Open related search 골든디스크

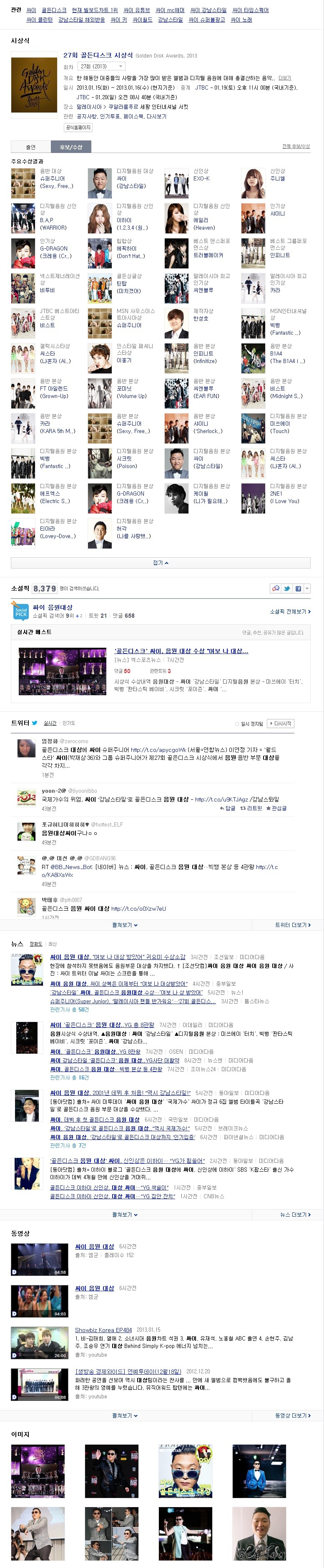coord(54,10)
